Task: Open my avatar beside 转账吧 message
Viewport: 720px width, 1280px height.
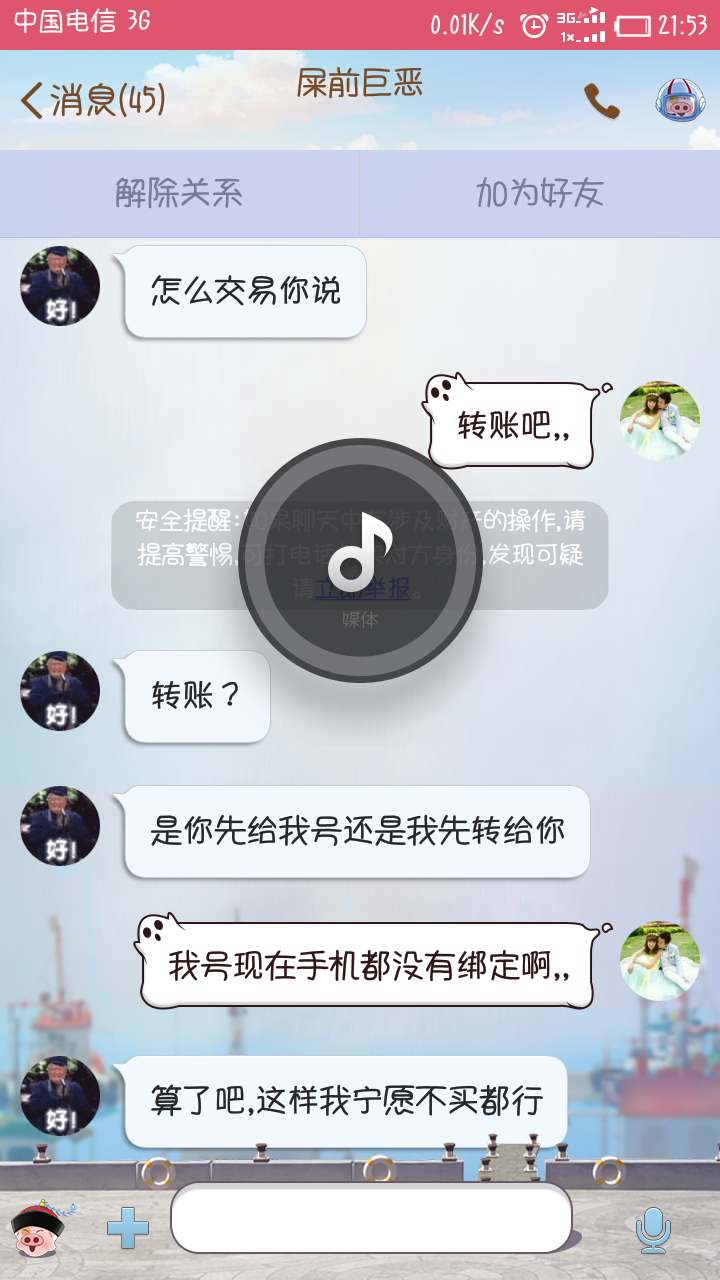Action: click(660, 420)
